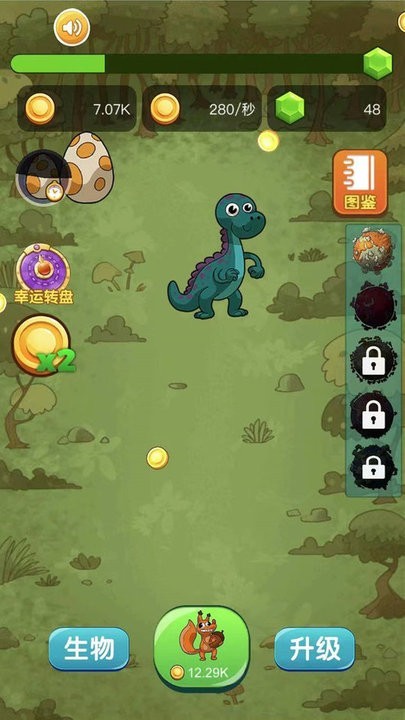405x720 pixels.
Task: Activate the x2 coin bonus
Action: (42, 345)
